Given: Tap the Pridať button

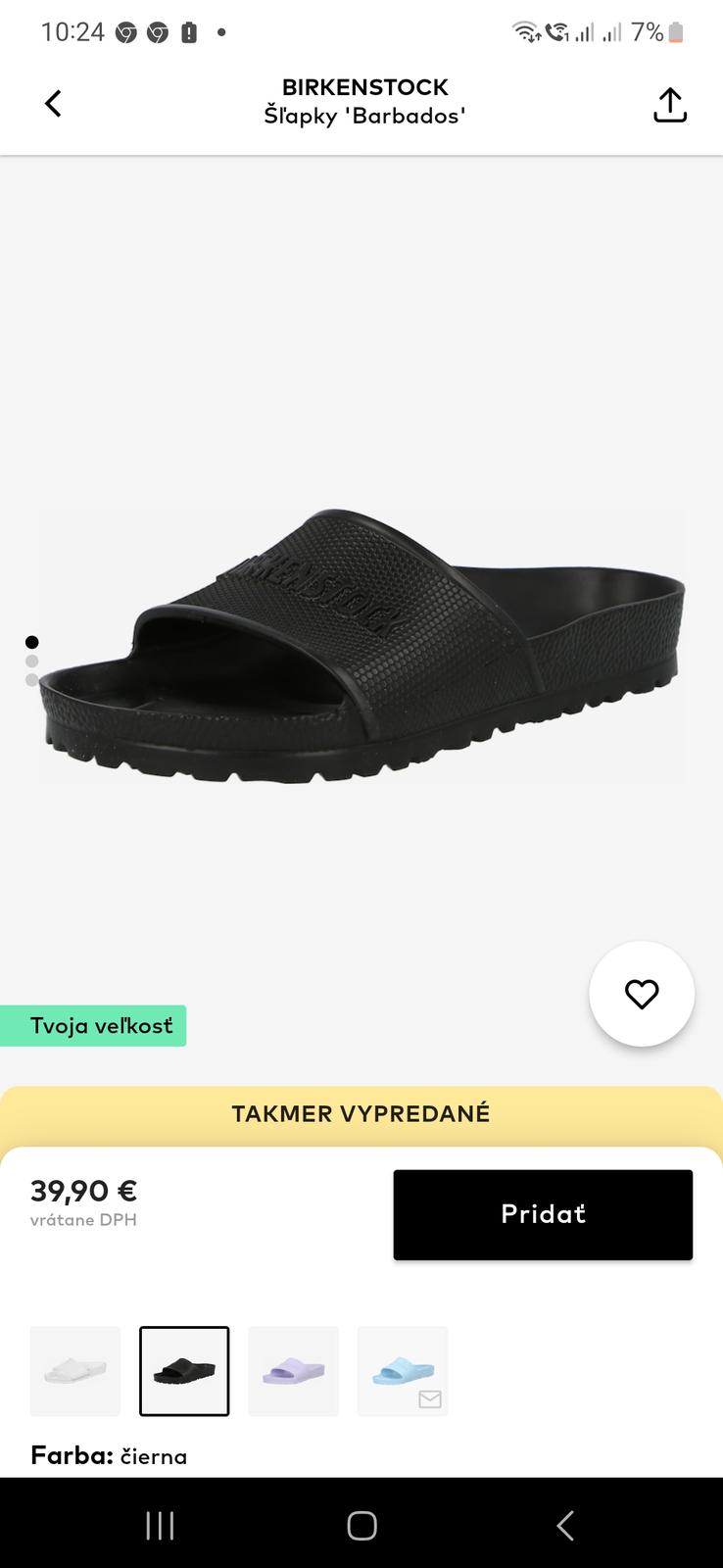Looking at the screenshot, I should click(x=543, y=1214).
